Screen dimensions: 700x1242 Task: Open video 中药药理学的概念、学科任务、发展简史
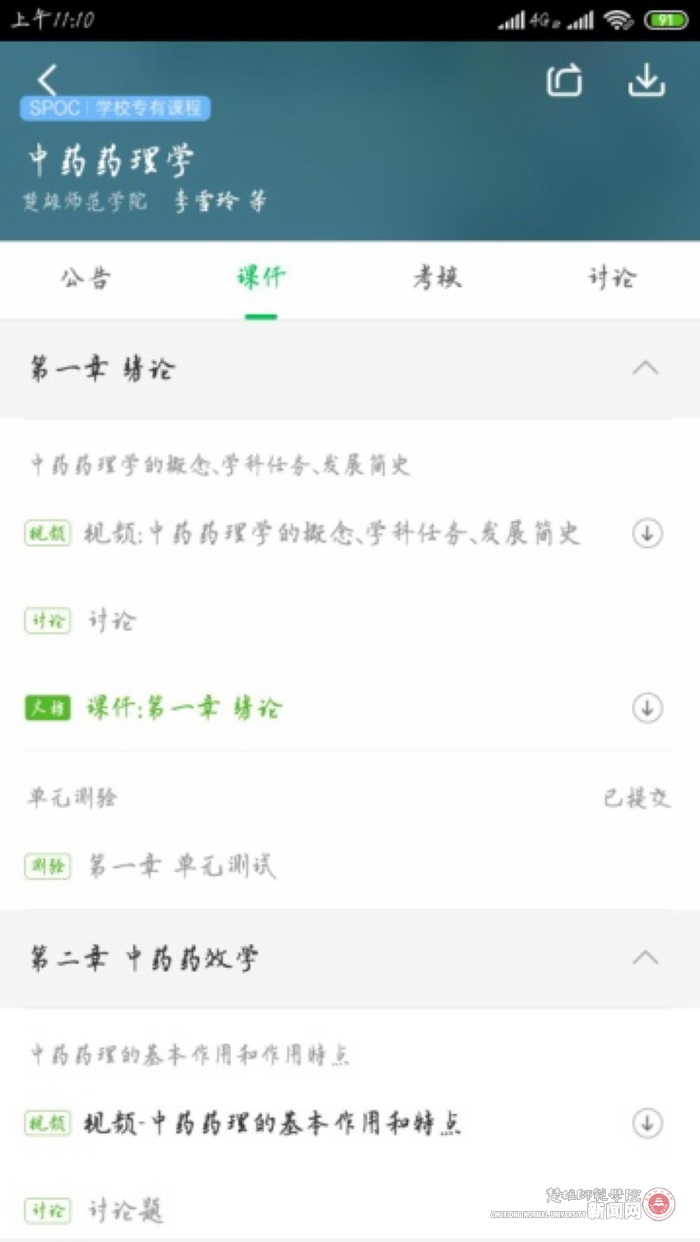(332, 533)
